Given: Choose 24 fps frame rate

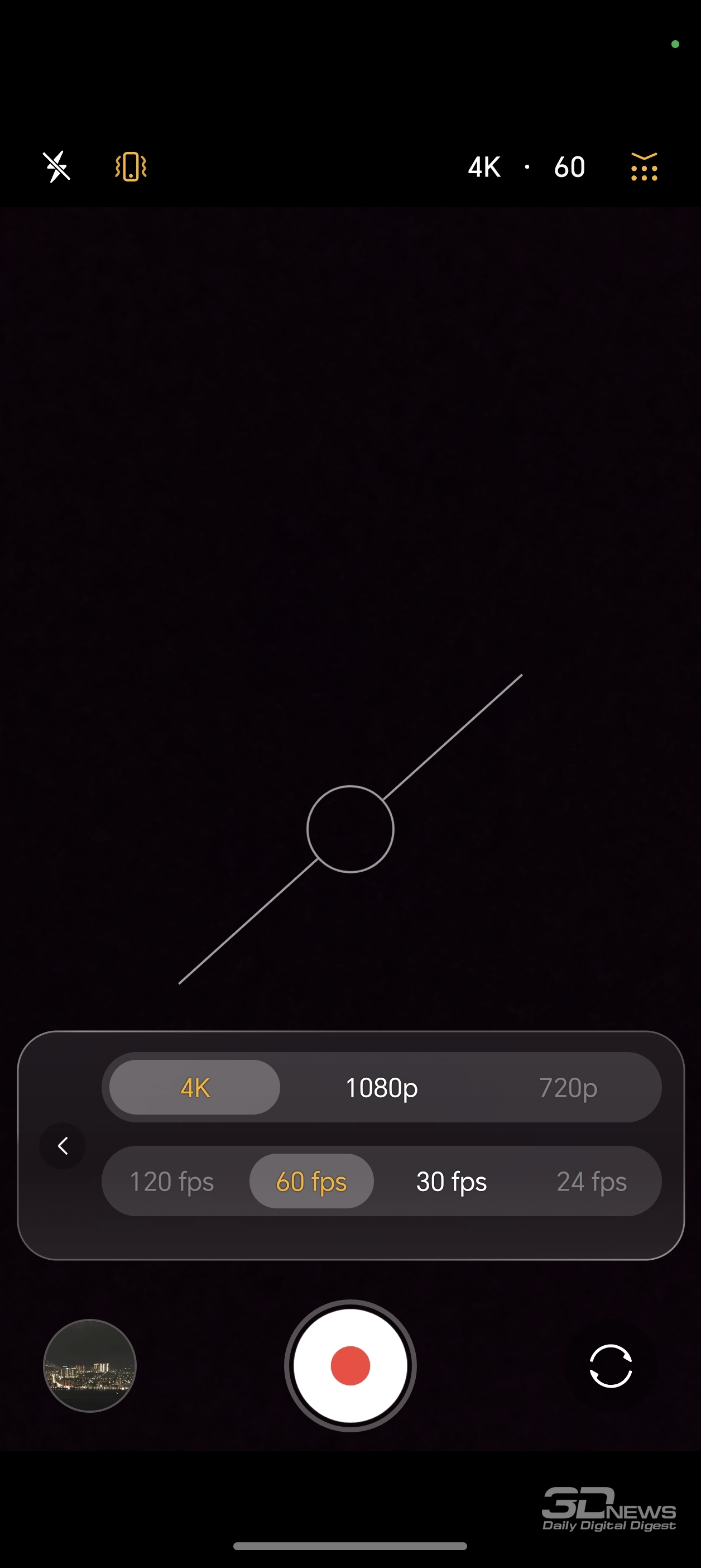Looking at the screenshot, I should click(592, 1182).
